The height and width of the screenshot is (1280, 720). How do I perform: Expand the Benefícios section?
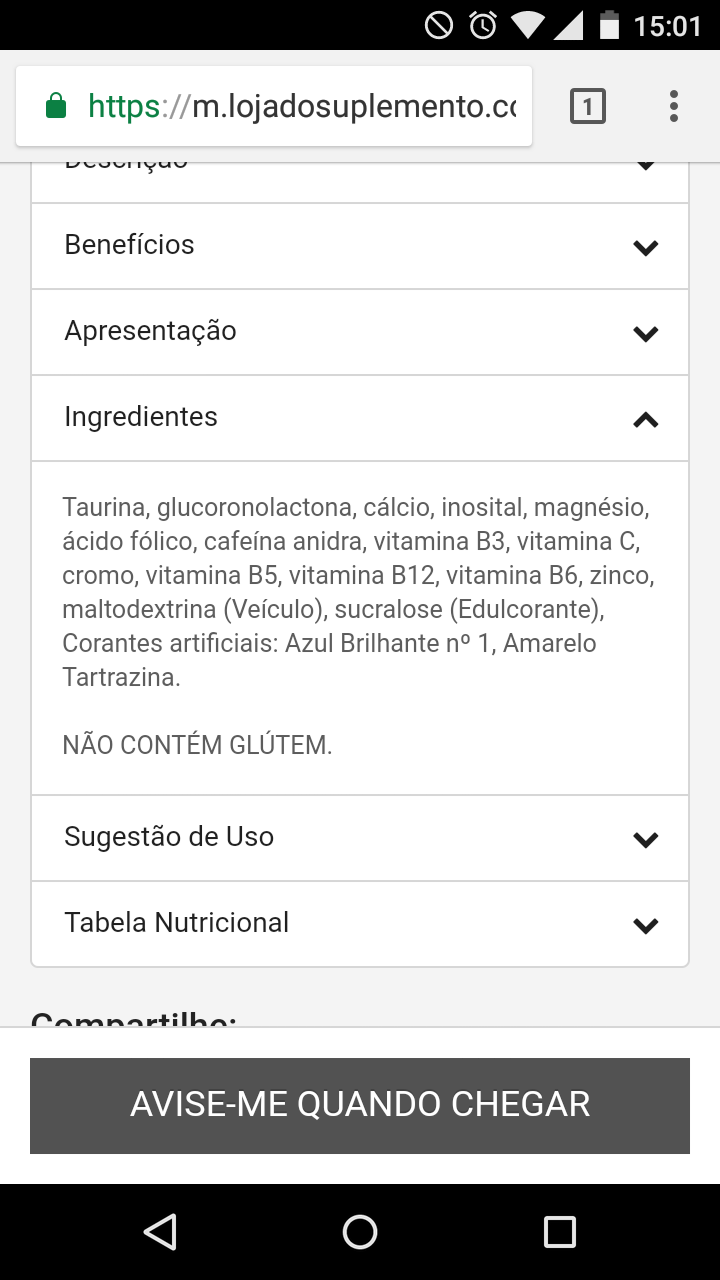[360, 246]
